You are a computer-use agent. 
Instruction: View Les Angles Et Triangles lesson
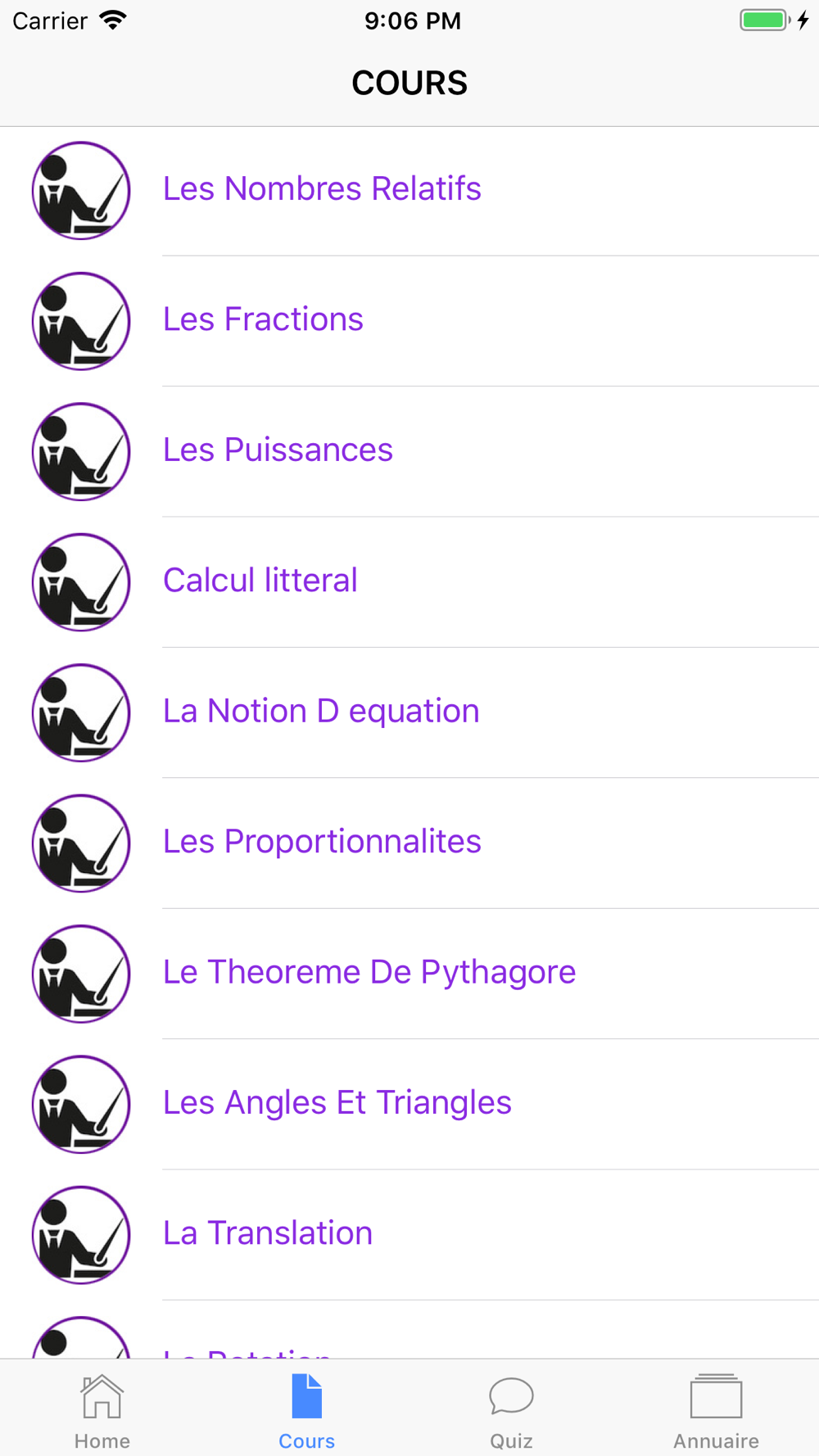[337, 1103]
